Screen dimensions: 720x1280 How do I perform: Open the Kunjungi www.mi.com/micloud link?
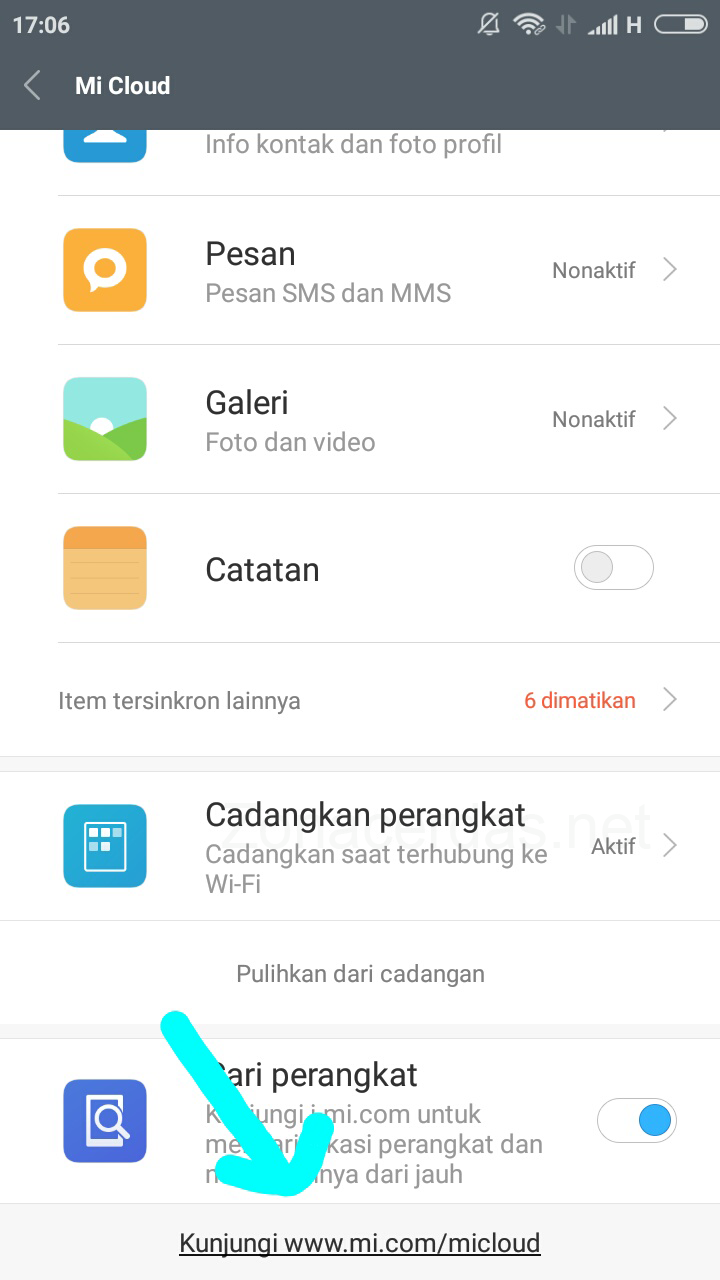(360, 1242)
